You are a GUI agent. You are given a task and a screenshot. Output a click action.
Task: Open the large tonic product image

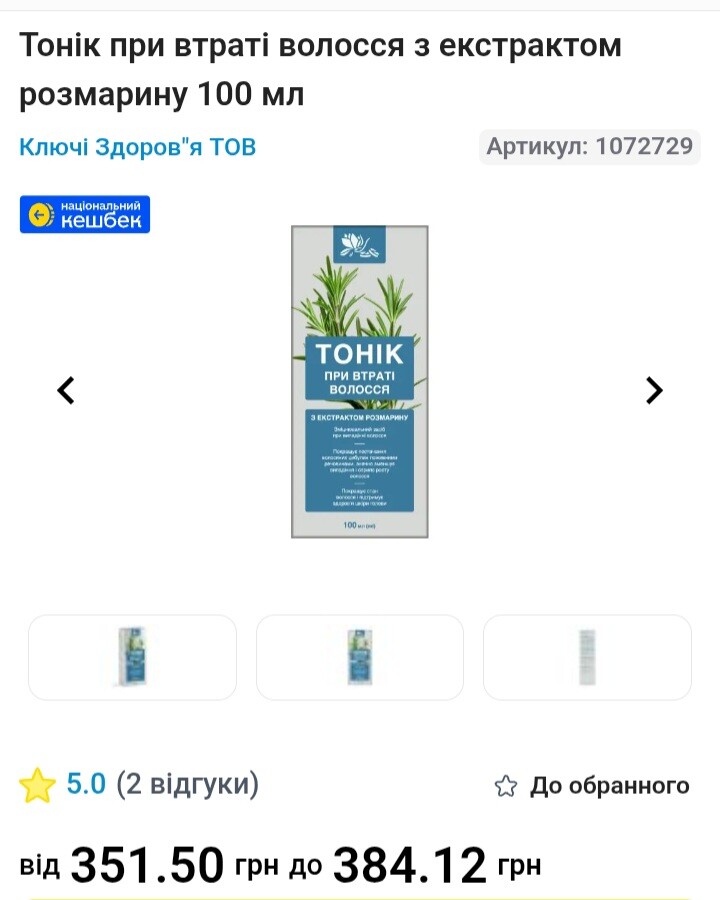click(x=360, y=382)
